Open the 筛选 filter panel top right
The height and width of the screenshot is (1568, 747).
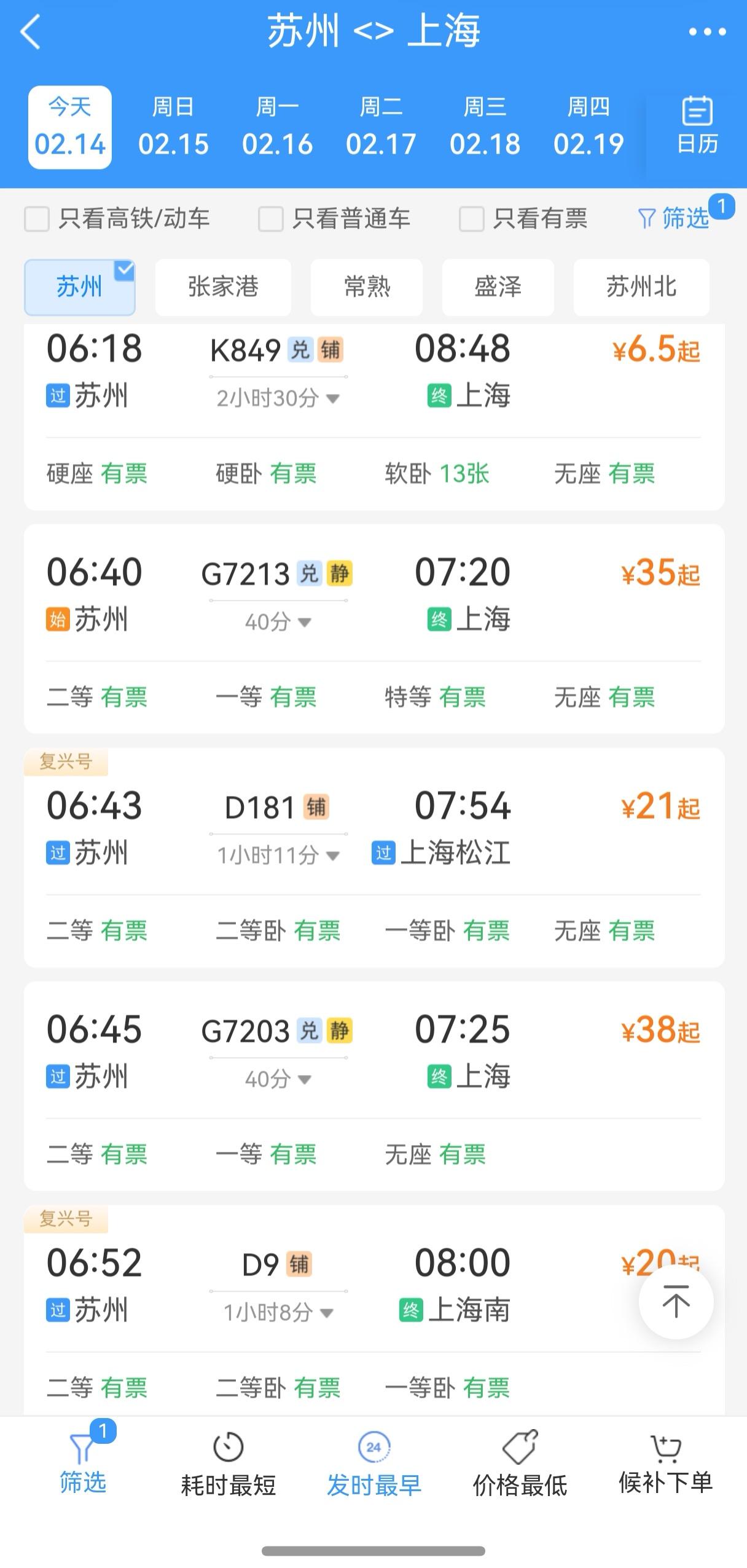coord(675,219)
